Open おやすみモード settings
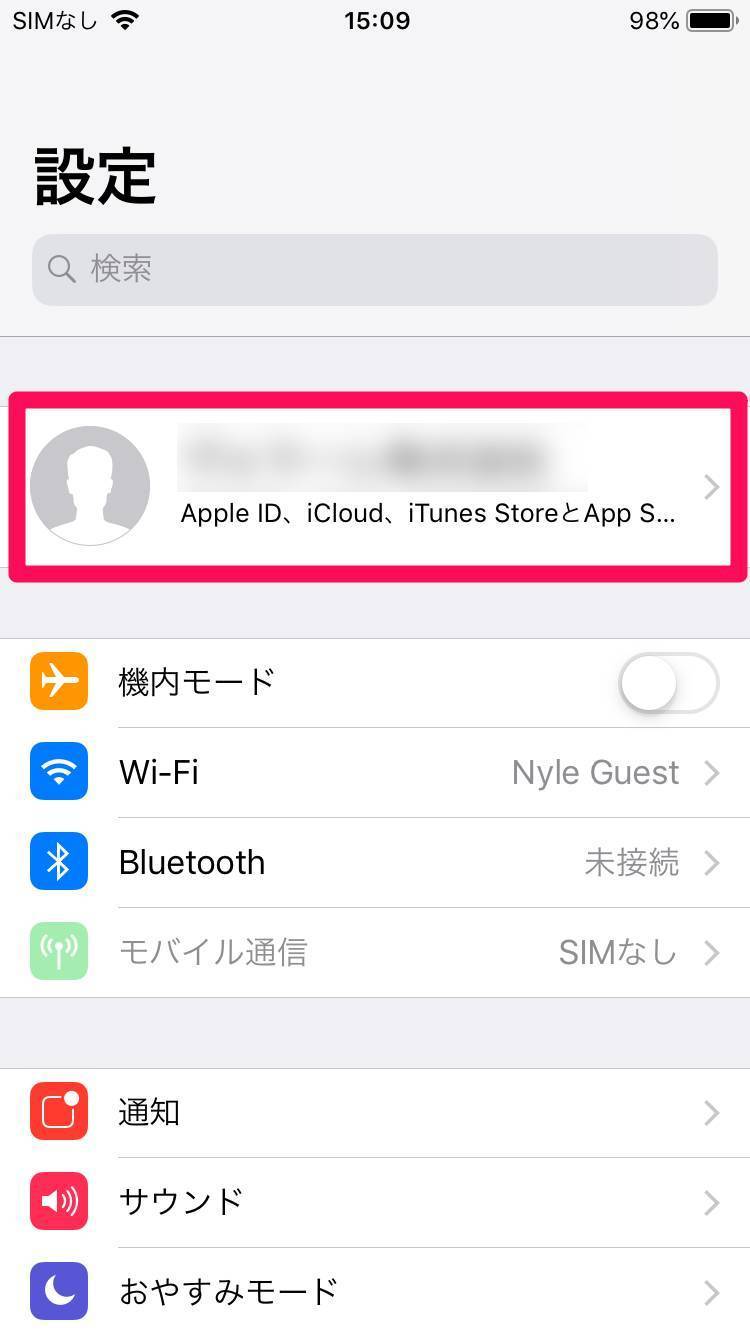This screenshot has width=750, height=1334. click(375, 1291)
